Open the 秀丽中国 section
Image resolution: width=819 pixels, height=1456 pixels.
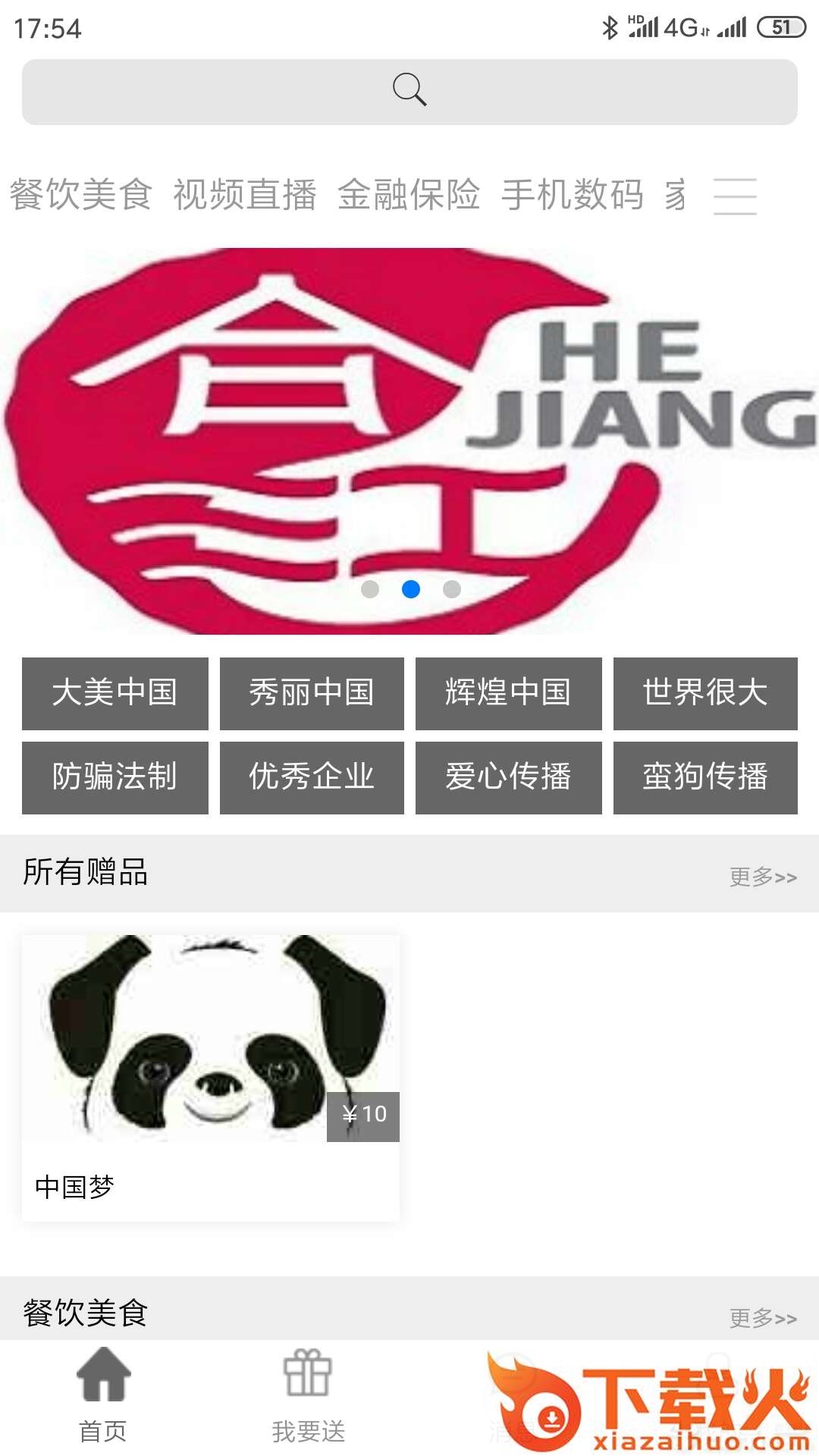pyautogui.click(x=312, y=693)
